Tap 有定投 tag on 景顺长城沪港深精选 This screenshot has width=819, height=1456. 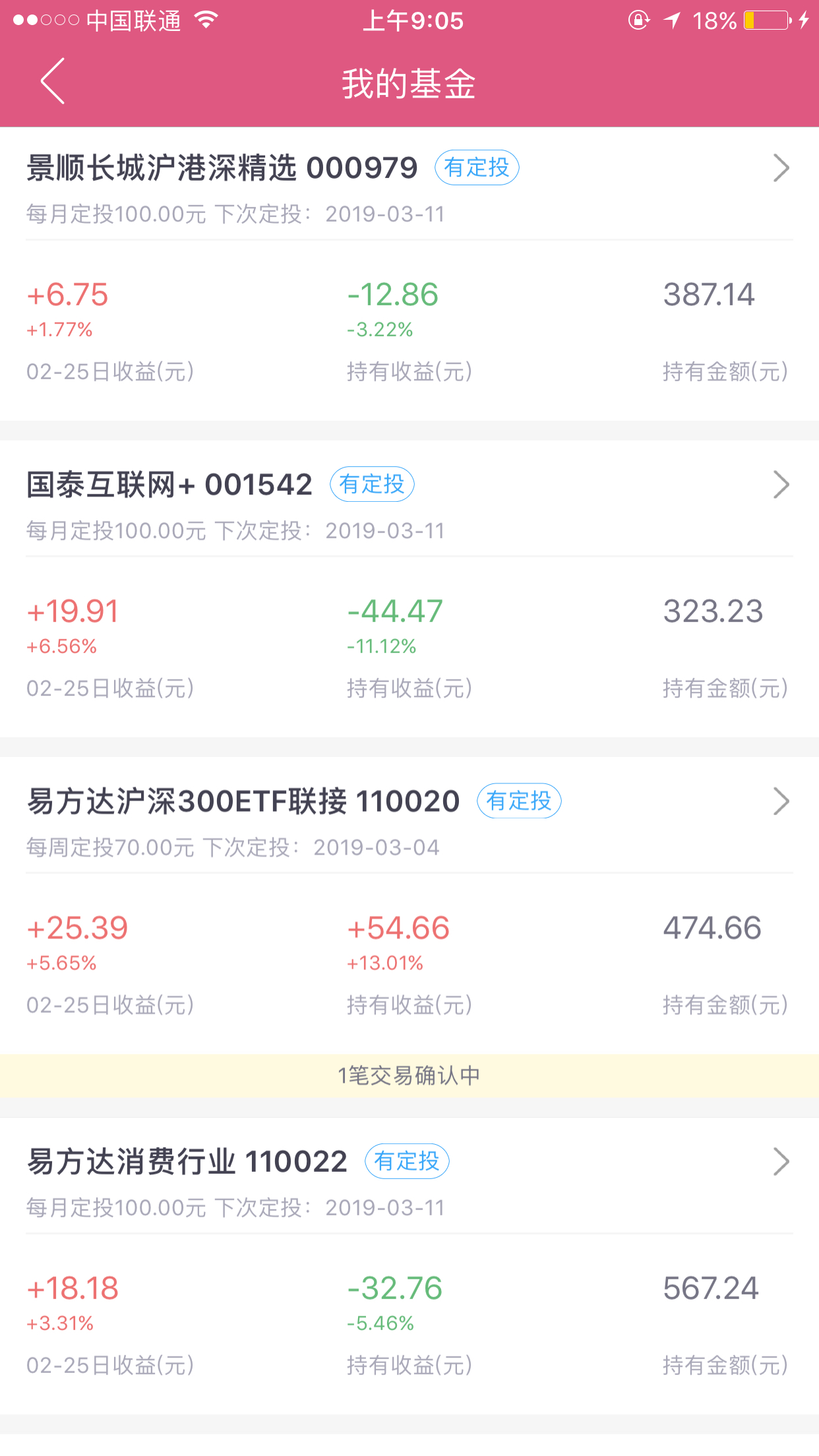[x=477, y=167]
